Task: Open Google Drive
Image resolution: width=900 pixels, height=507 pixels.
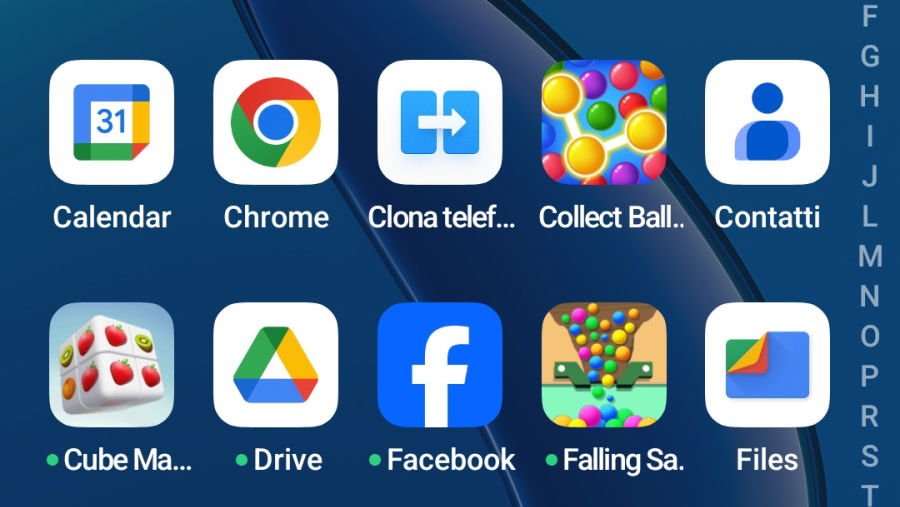Action: pos(276,365)
